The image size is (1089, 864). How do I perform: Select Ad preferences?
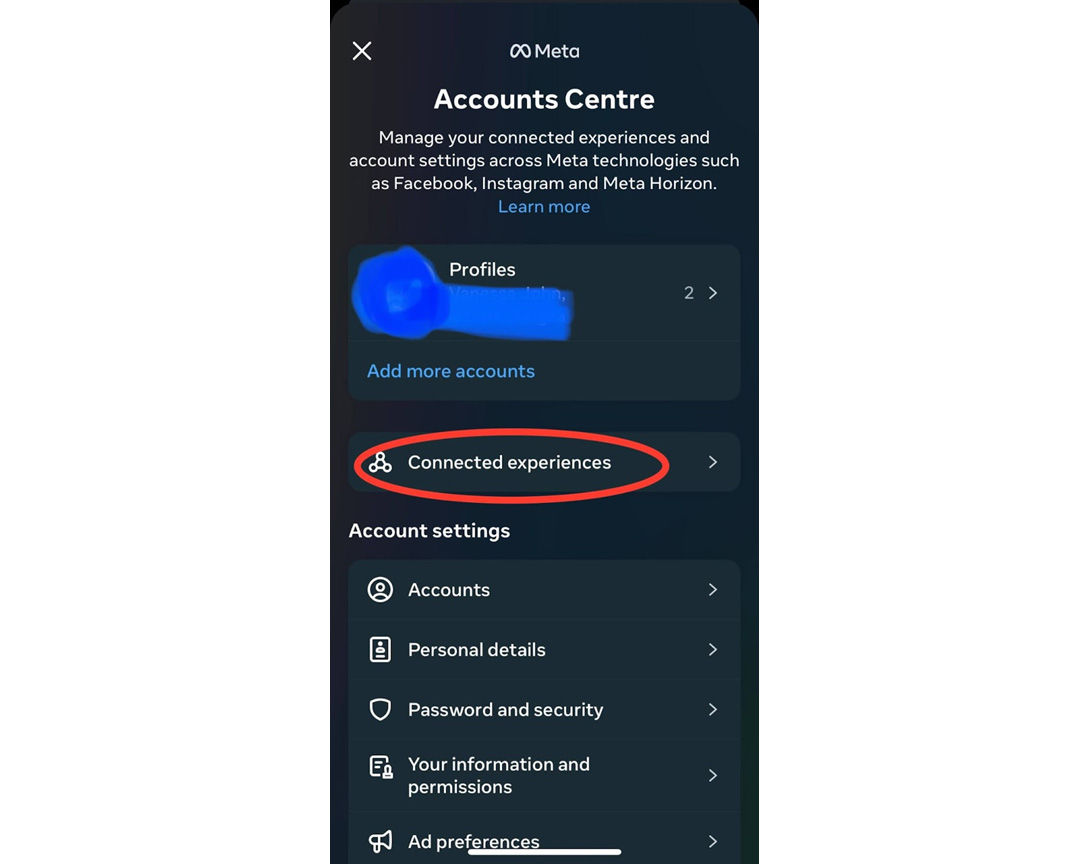point(544,841)
